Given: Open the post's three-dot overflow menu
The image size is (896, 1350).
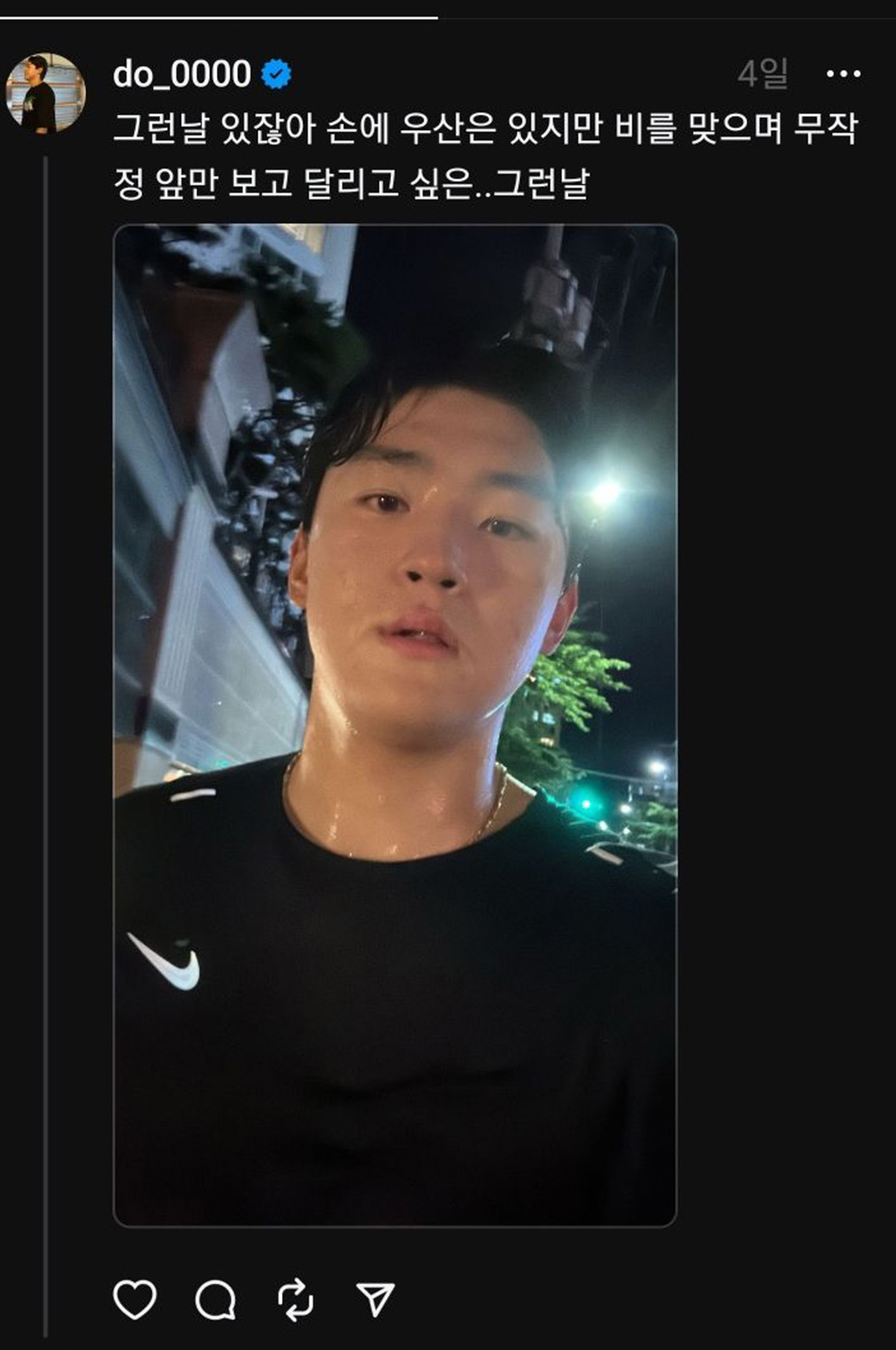Looking at the screenshot, I should [x=843, y=75].
